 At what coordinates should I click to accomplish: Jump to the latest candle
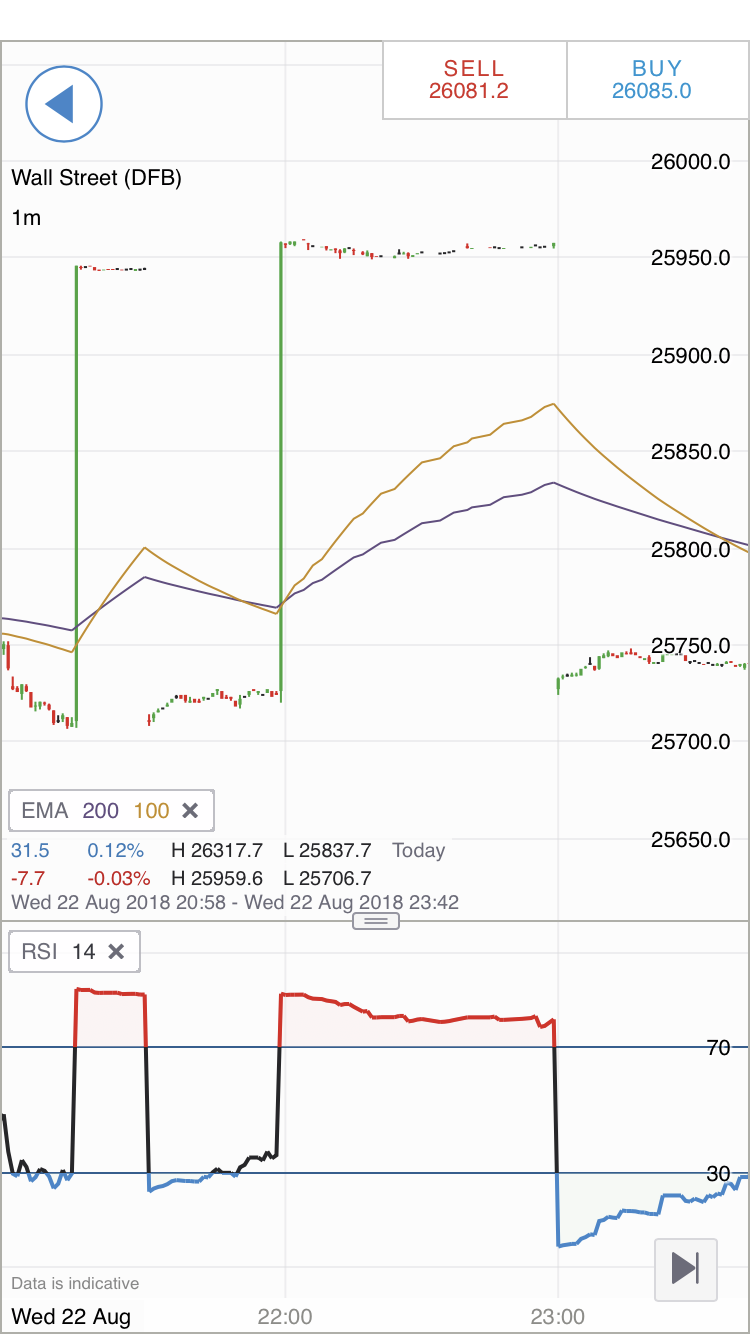click(686, 1268)
